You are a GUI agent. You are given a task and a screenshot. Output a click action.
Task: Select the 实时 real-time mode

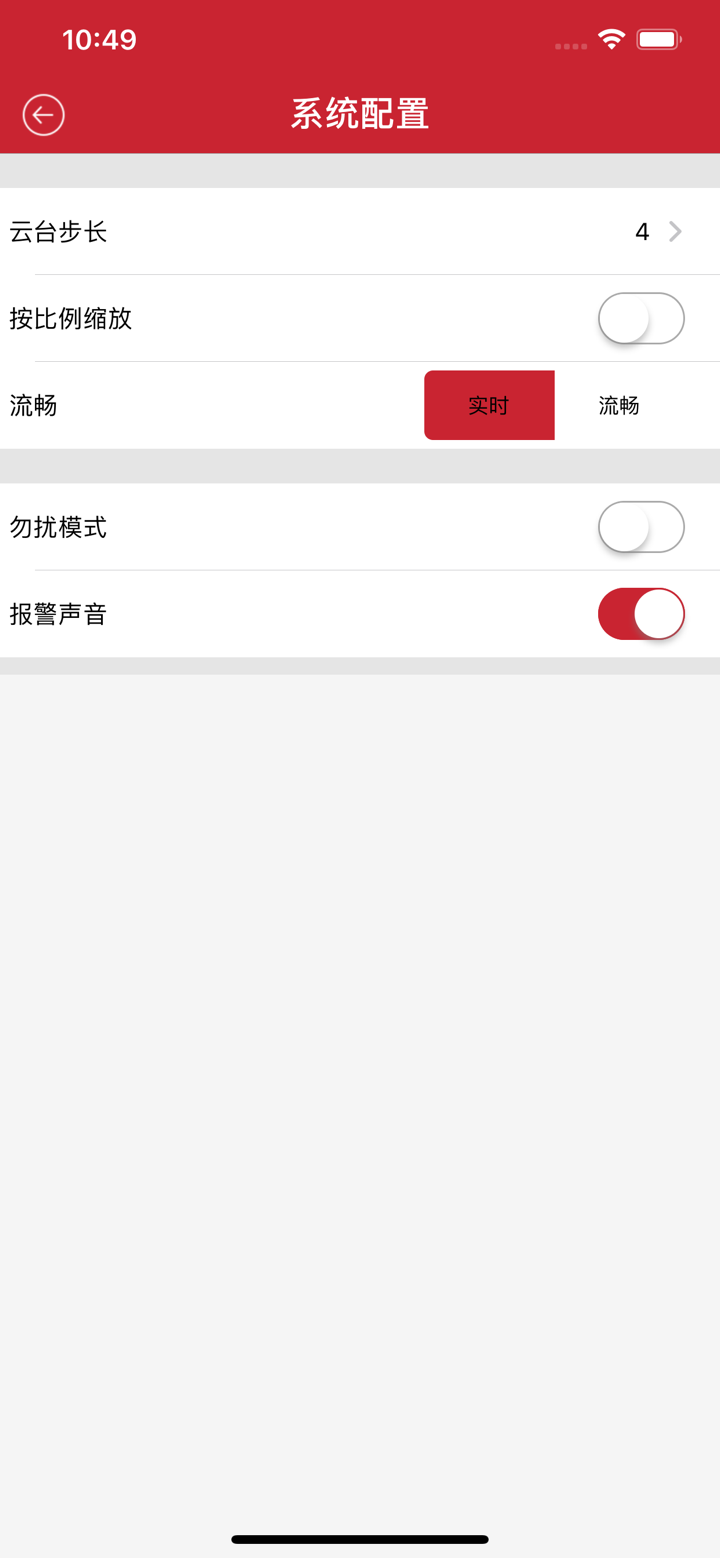click(x=489, y=405)
